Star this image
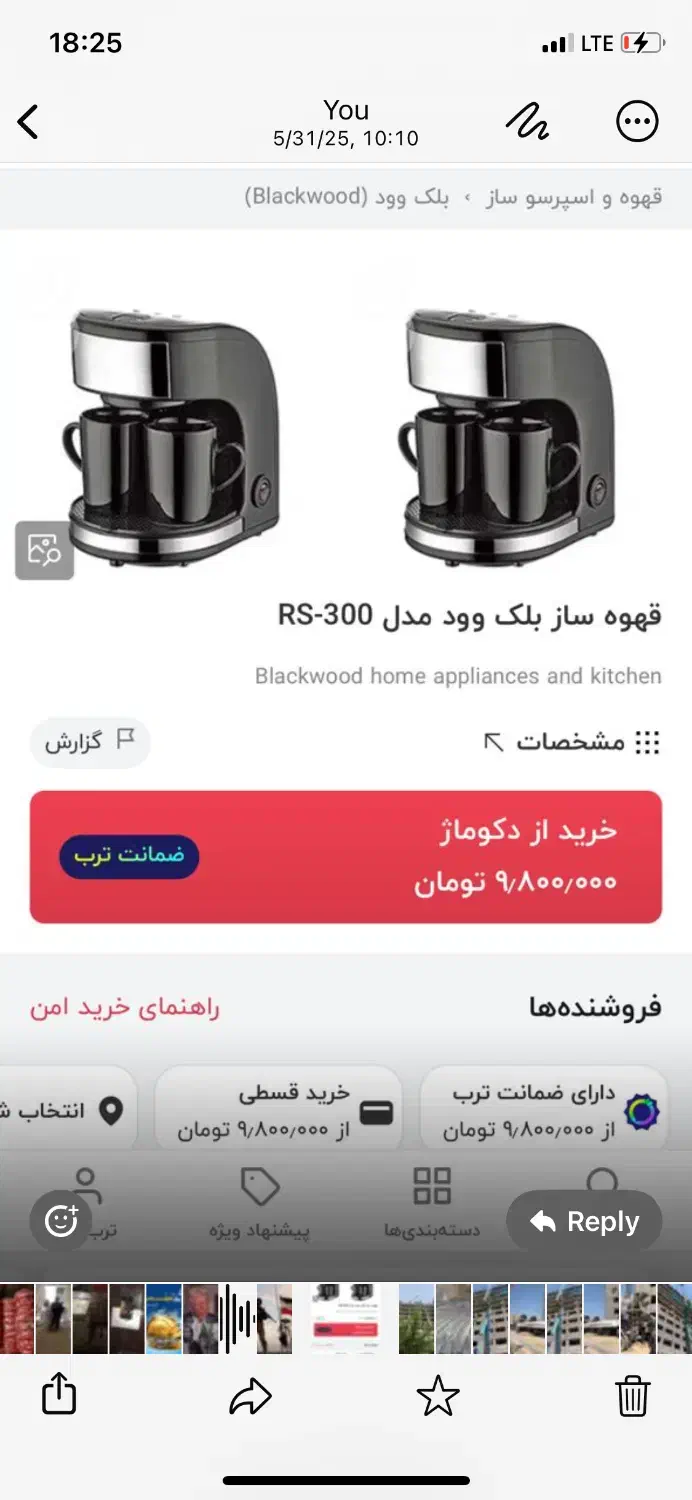 click(x=438, y=1396)
